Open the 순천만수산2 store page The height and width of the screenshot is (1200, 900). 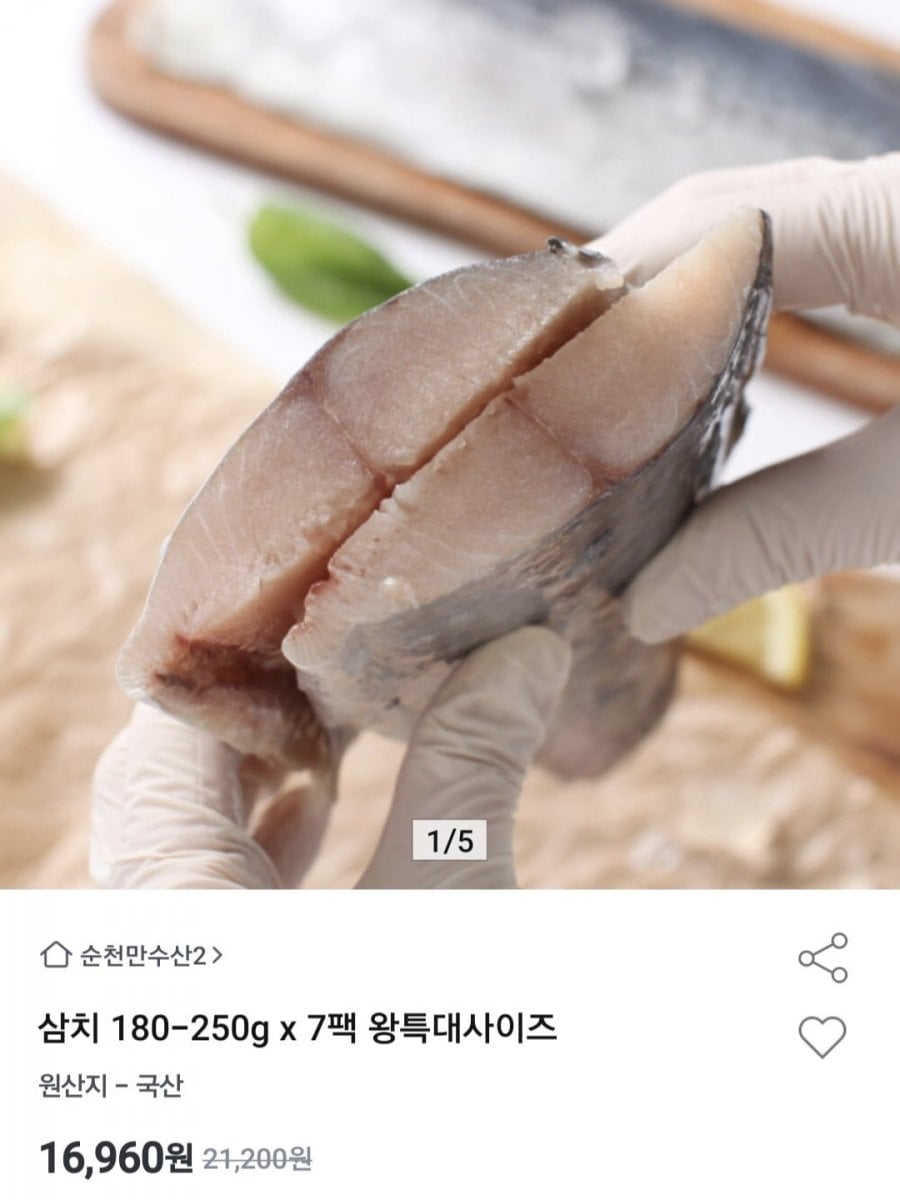[132, 956]
